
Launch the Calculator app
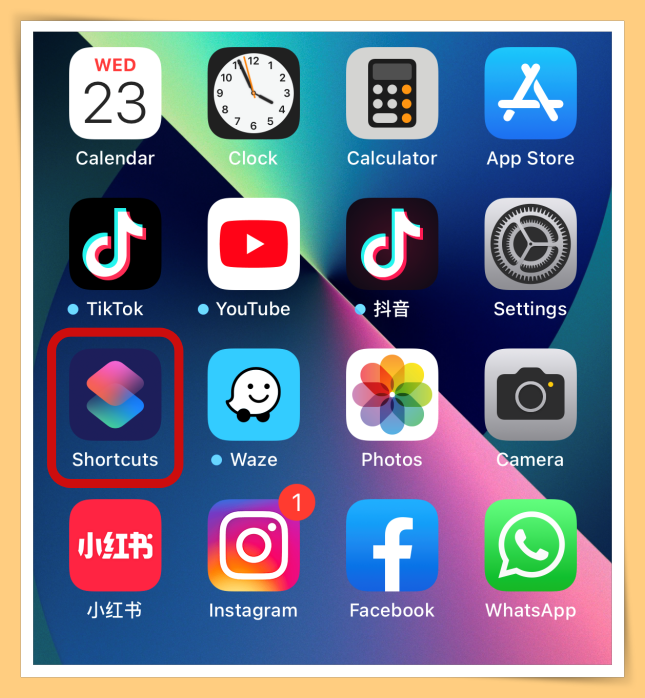[x=392, y=93]
